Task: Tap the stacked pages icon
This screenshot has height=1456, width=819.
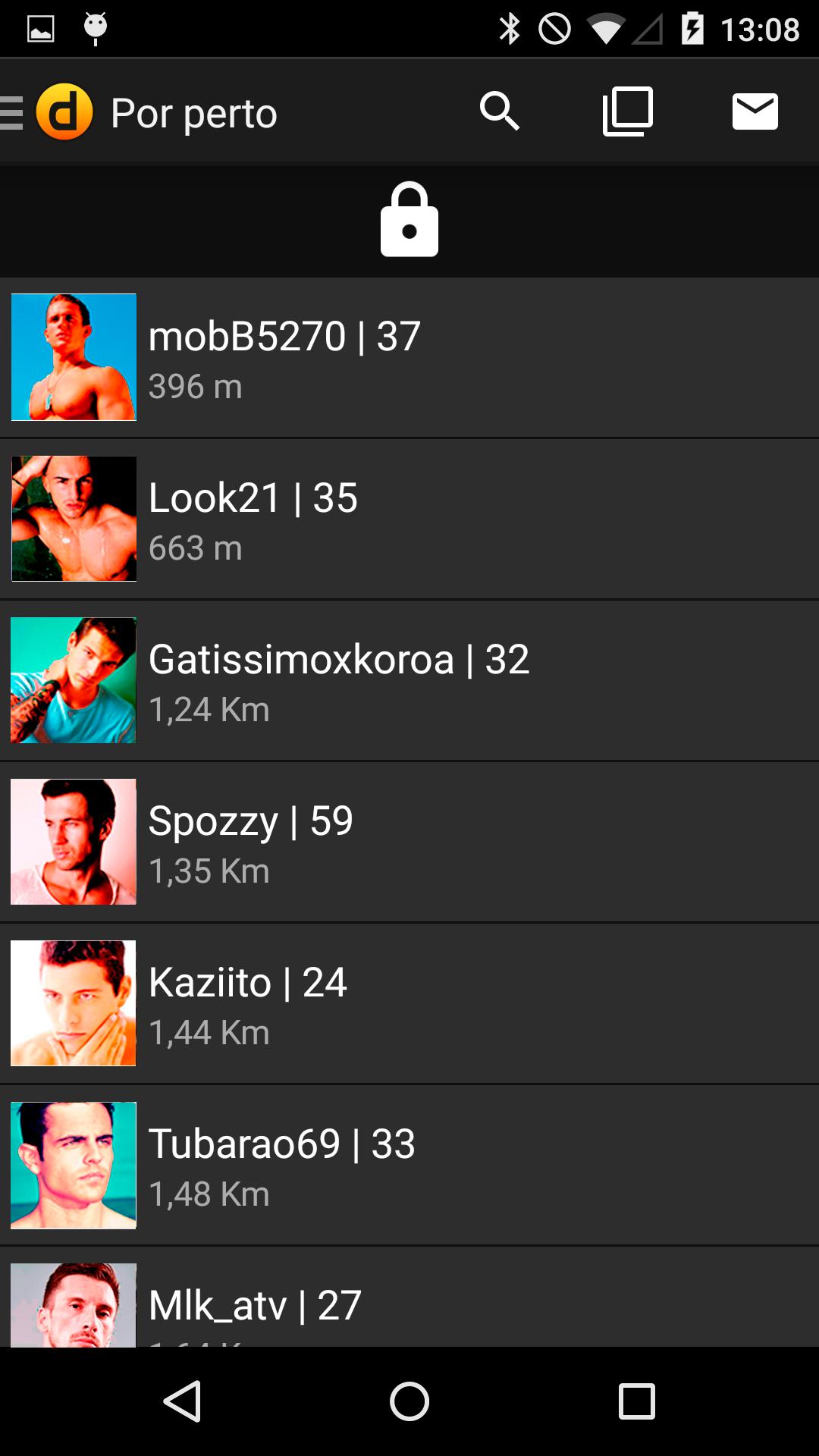Action: [627, 111]
